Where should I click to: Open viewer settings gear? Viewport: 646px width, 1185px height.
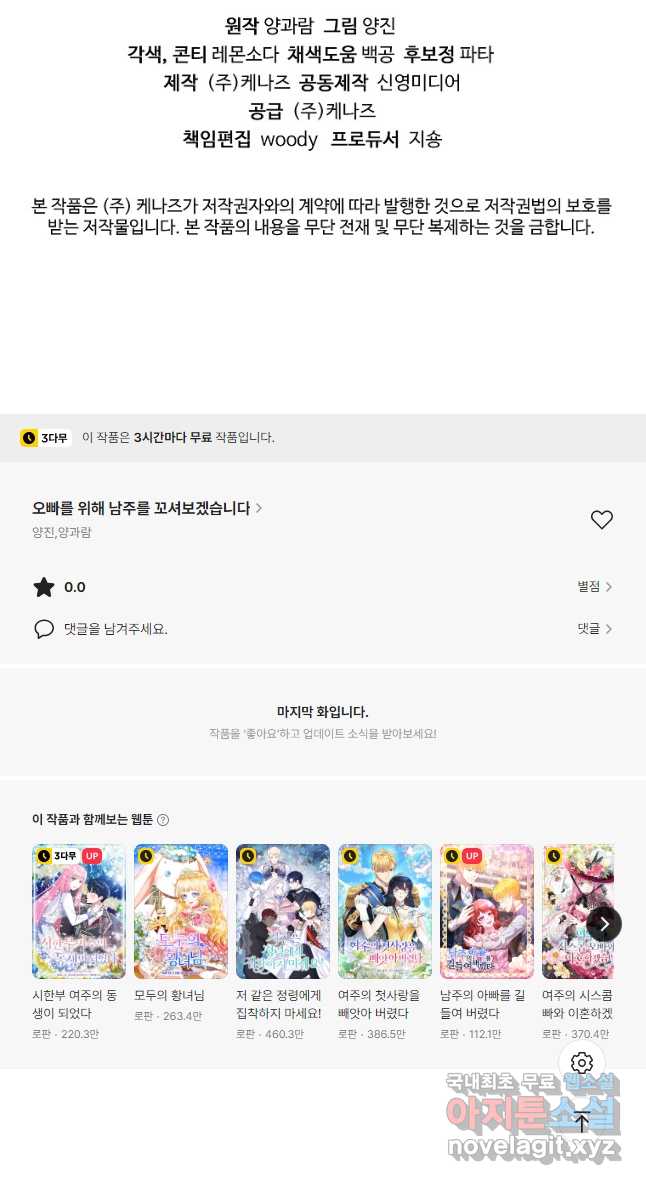582,1063
